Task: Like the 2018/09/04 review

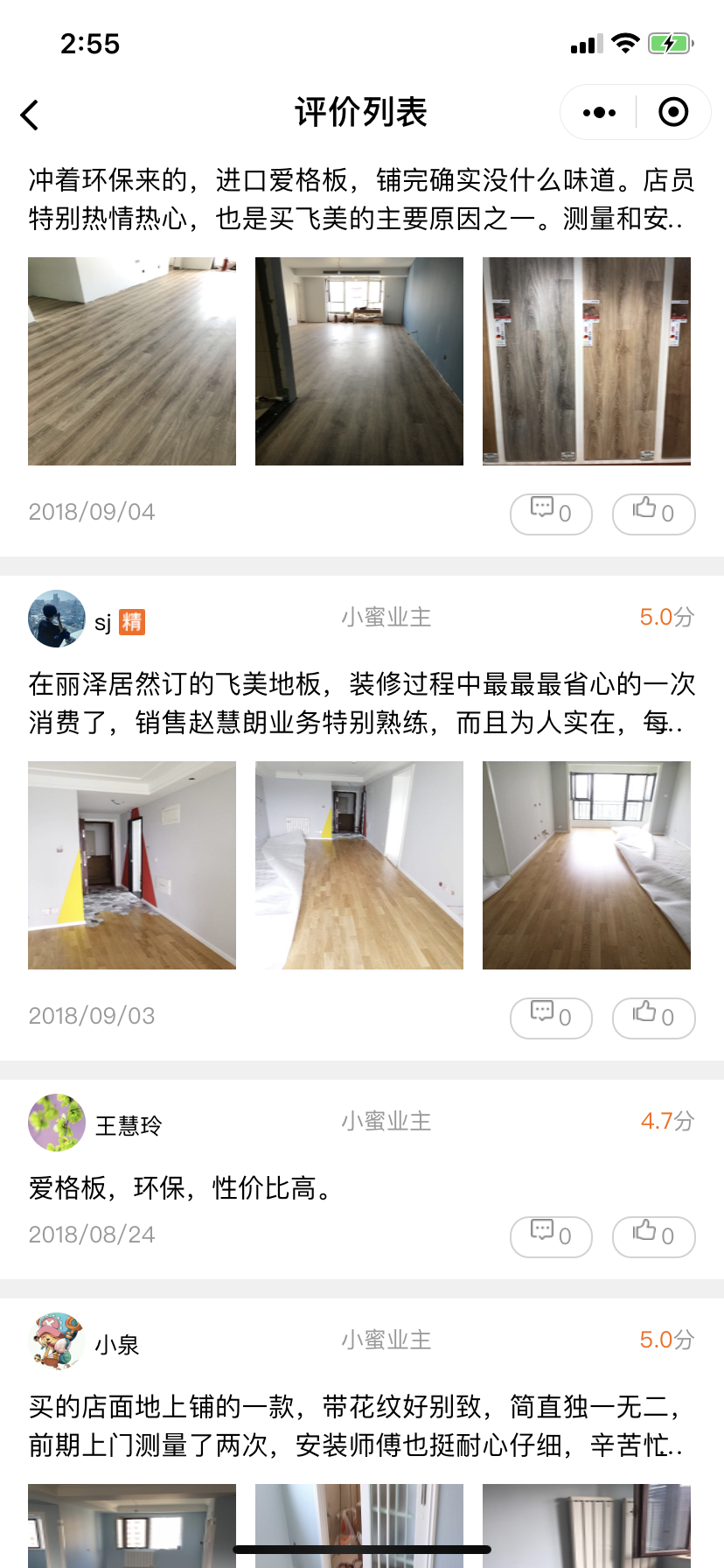Action: (653, 514)
